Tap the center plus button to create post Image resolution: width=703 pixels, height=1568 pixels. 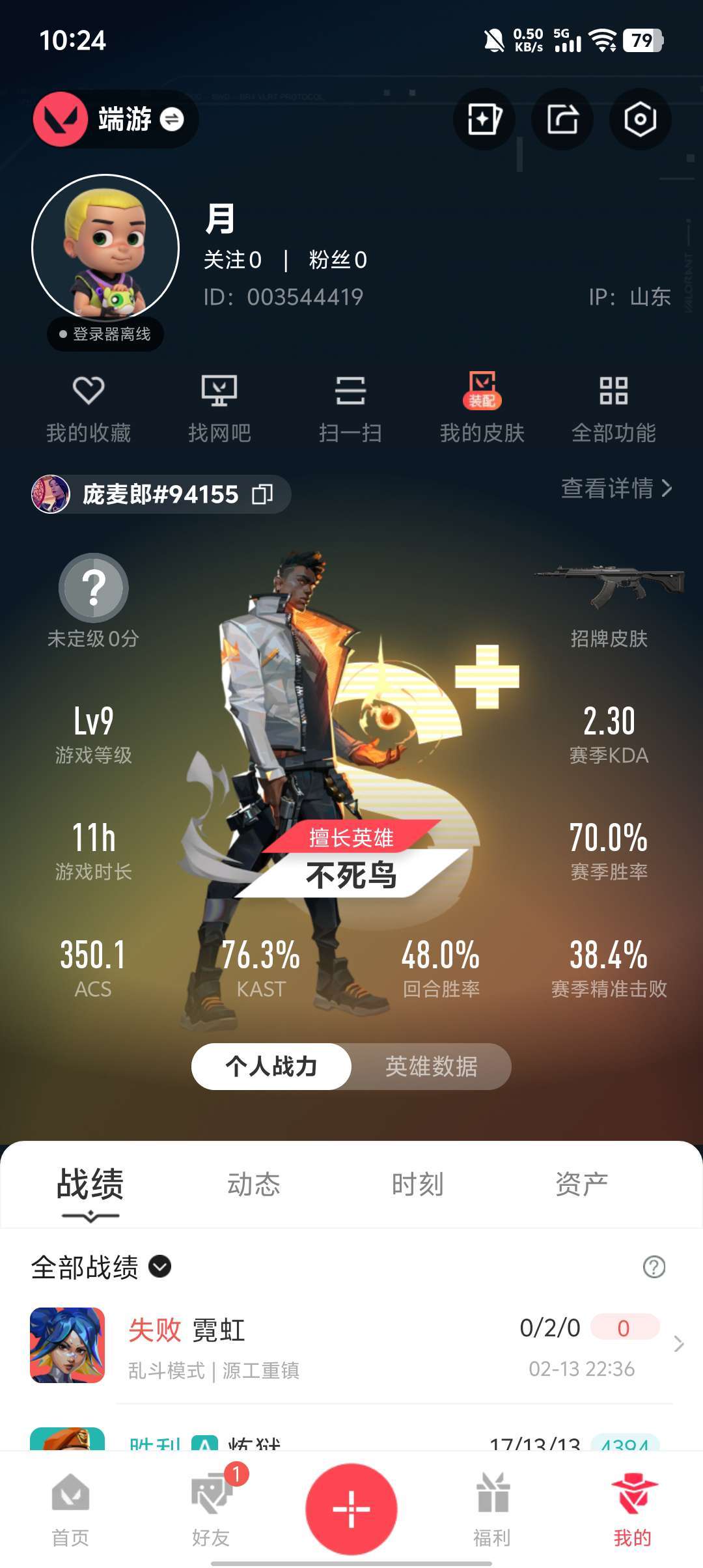[351, 1511]
